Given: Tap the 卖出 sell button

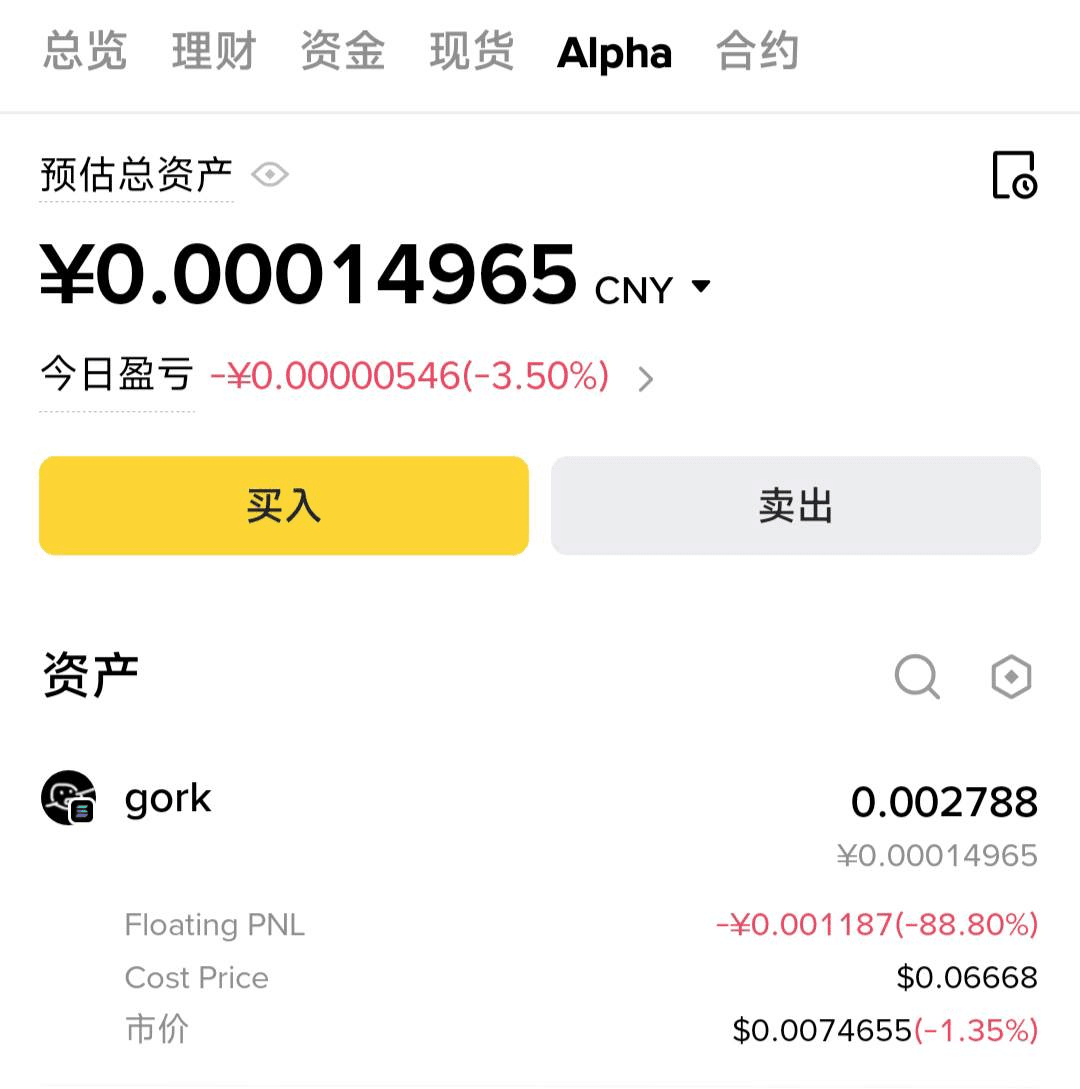Looking at the screenshot, I should click(x=796, y=506).
